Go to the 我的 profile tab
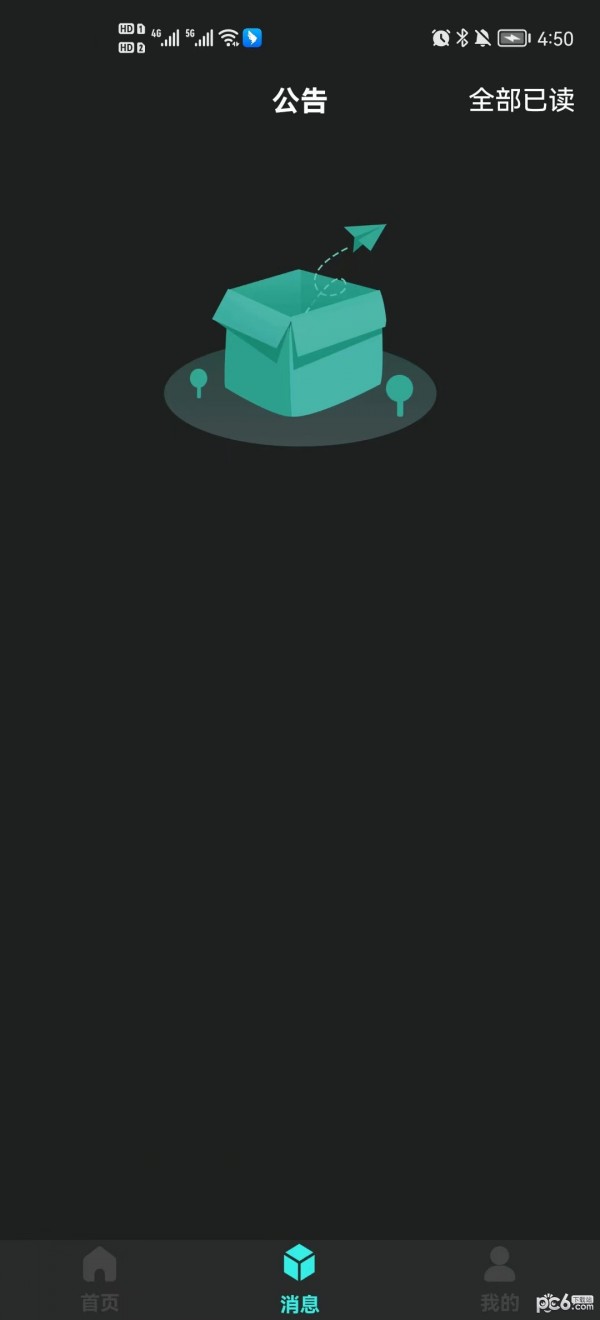This screenshot has height=1320, width=600. tap(499, 1278)
